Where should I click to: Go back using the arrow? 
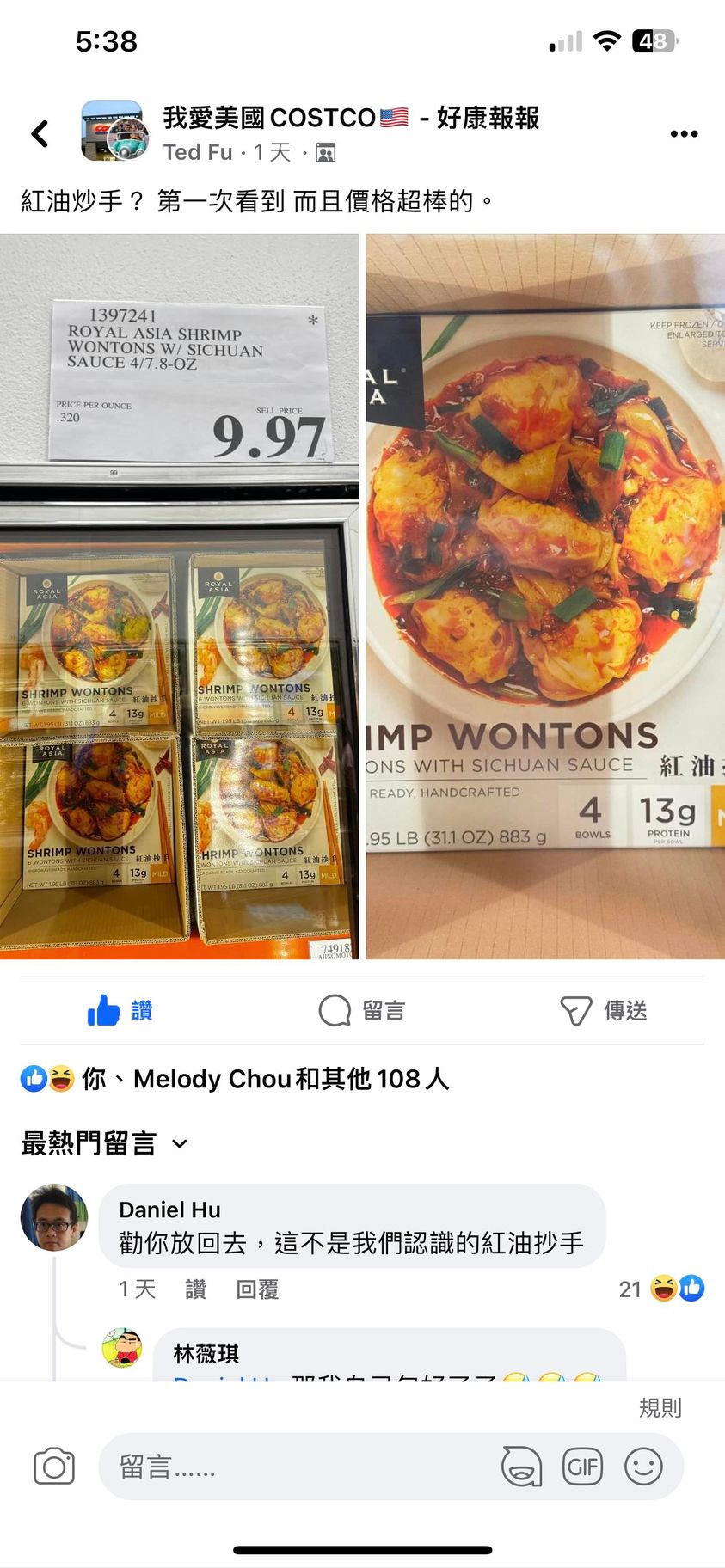click(x=40, y=133)
